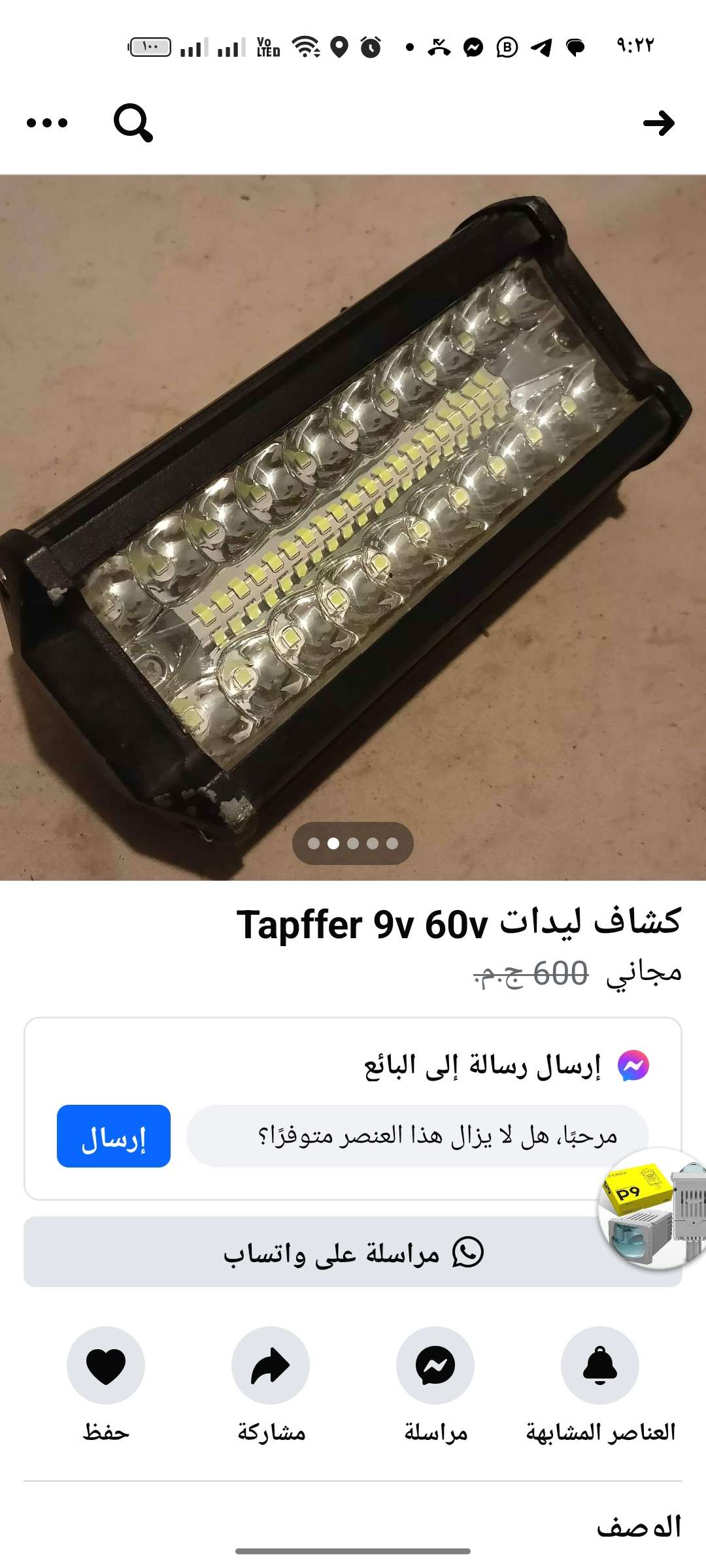Open the search magnifier
This screenshot has width=706, height=1568.
pos(133,123)
